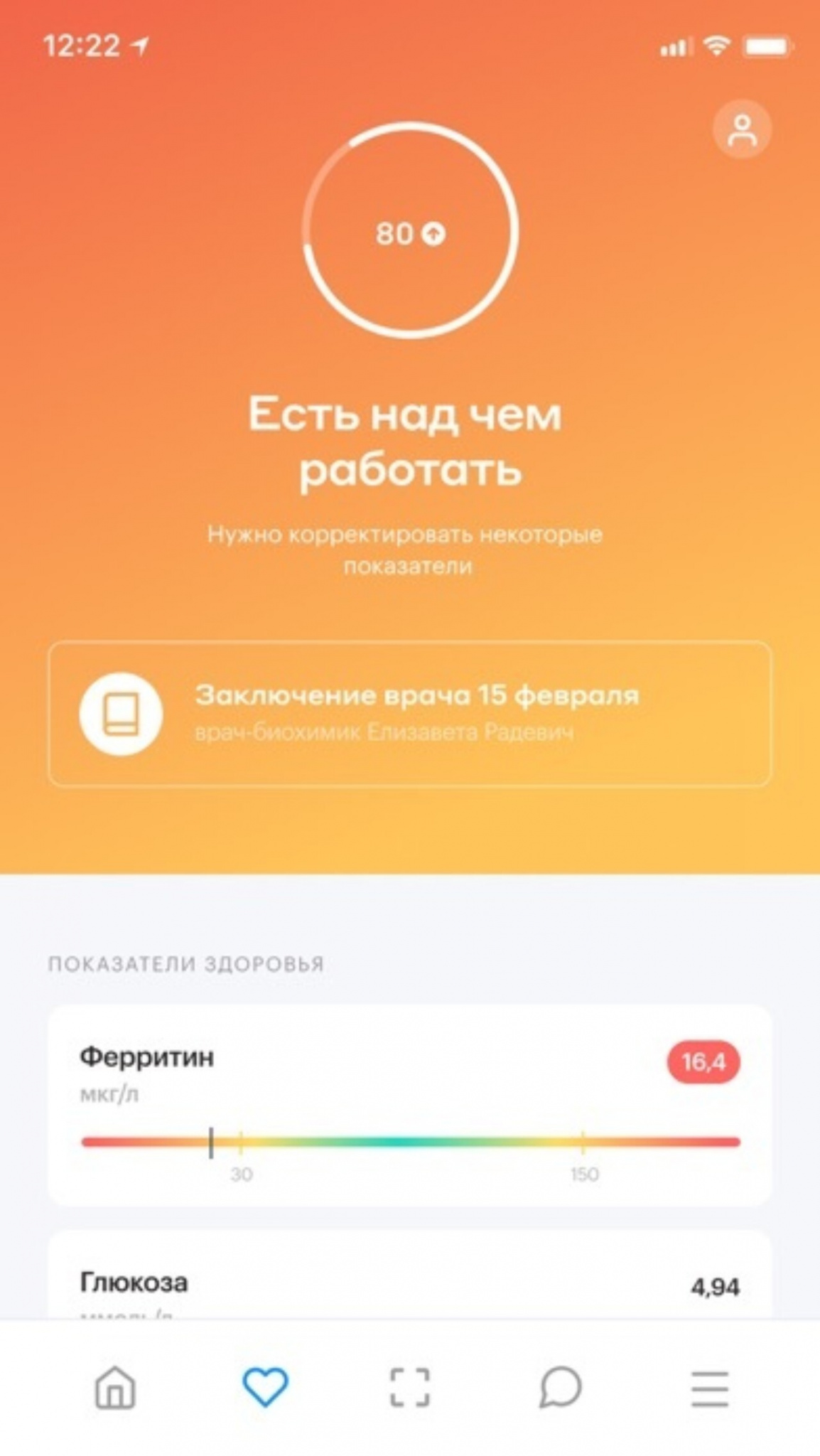Select the heart health tab

click(265, 1386)
